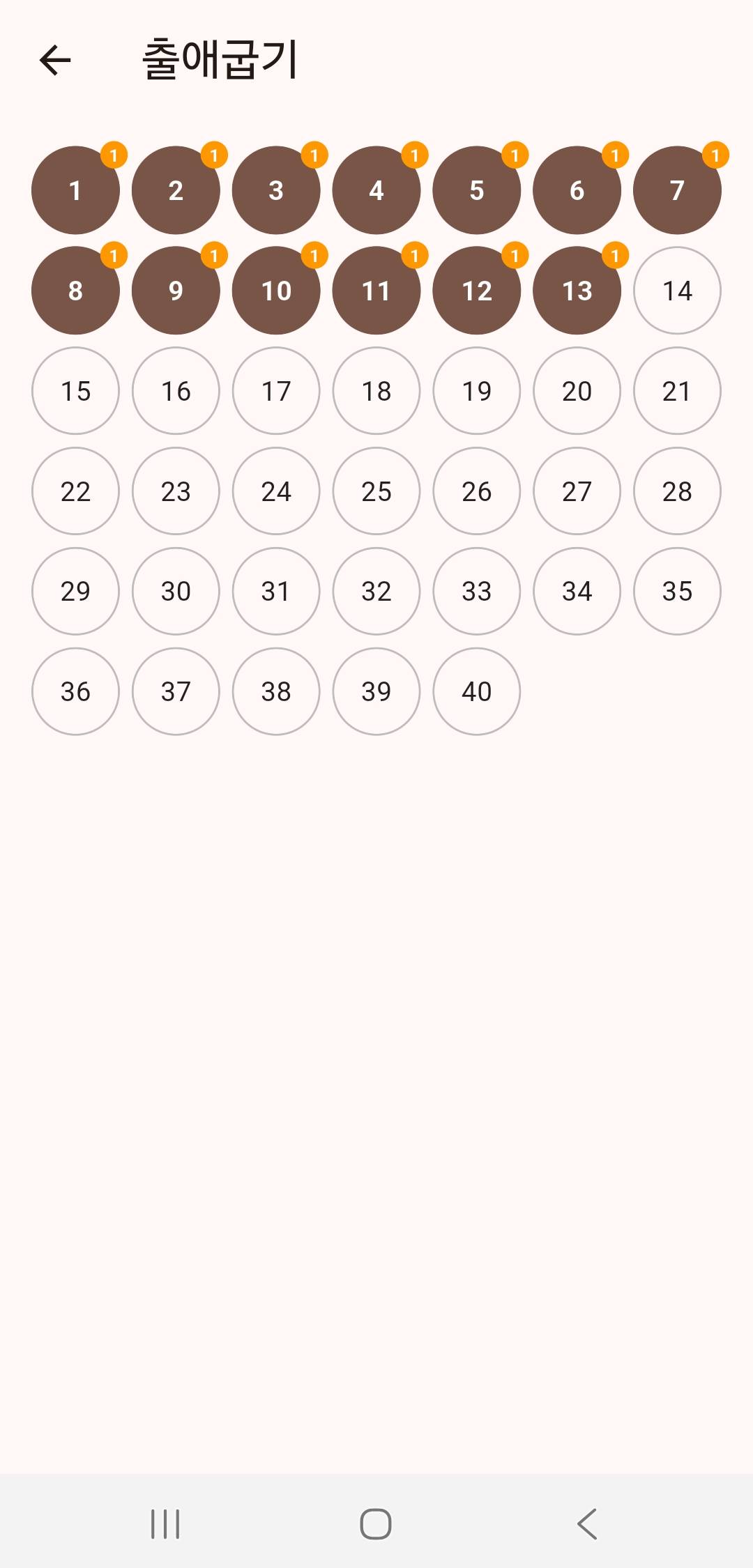Select circle number 35
Viewport: 753px width, 1568px height.
[677, 591]
